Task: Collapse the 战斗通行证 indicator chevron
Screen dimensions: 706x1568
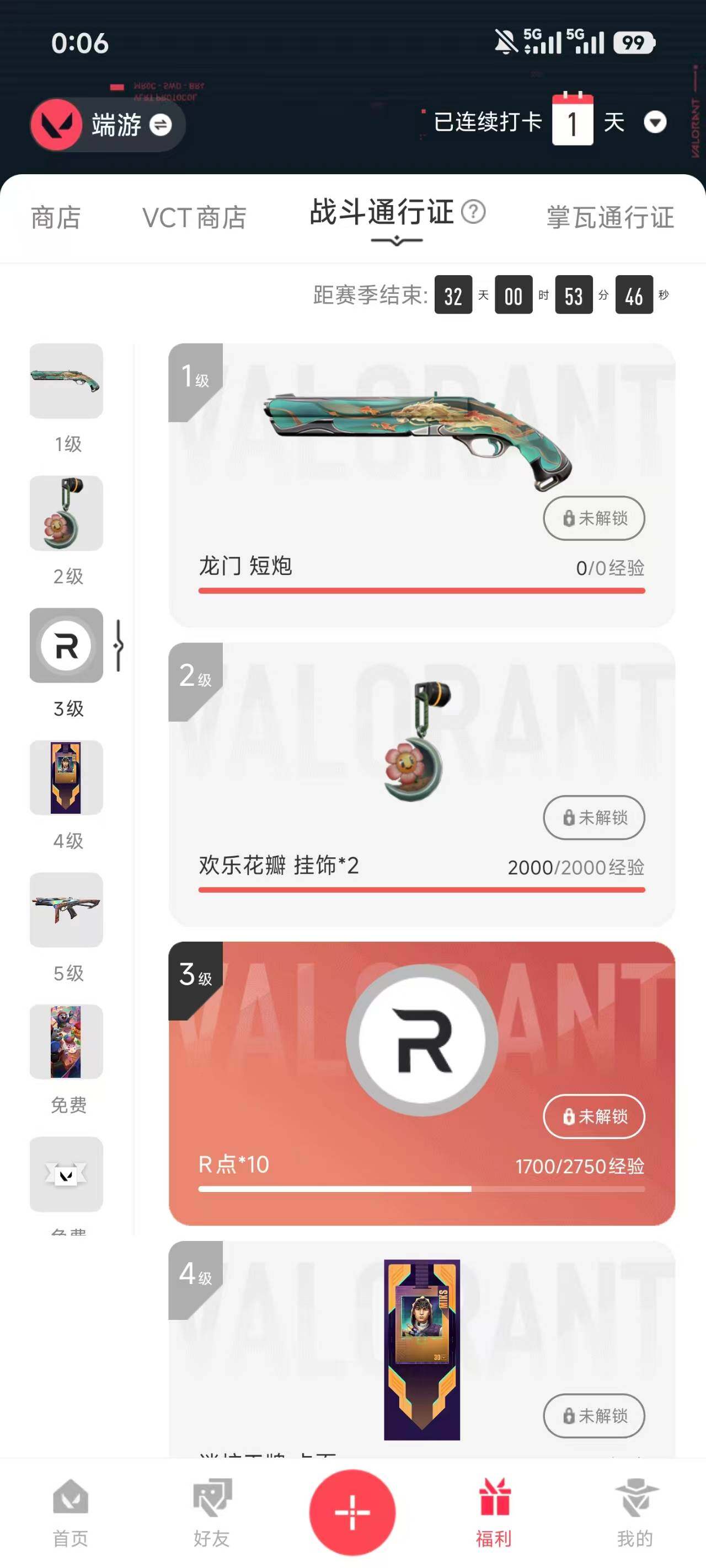Action: pos(395,242)
